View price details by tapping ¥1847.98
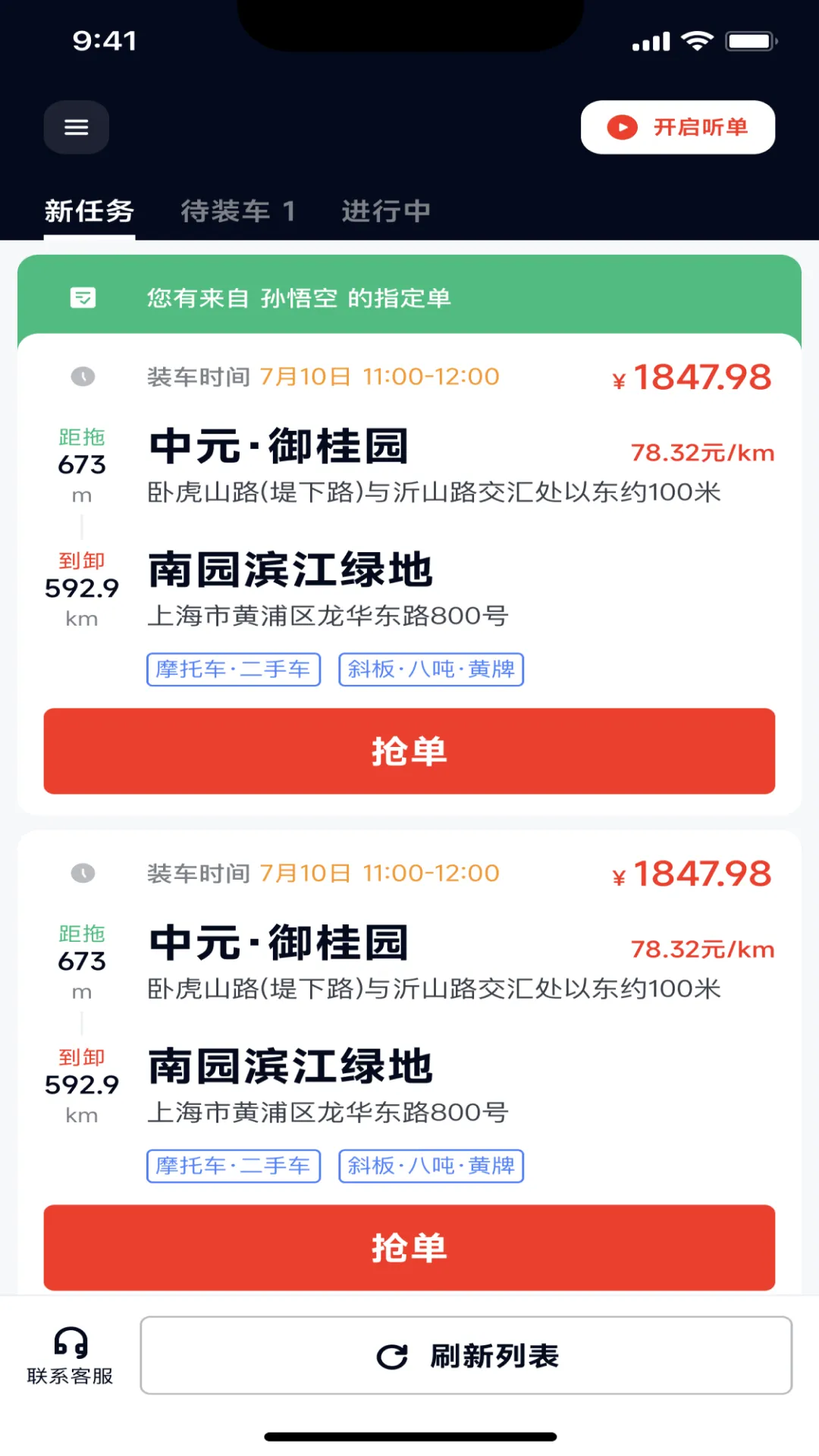Image resolution: width=819 pixels, height=1456 pixels. point(694,376)
